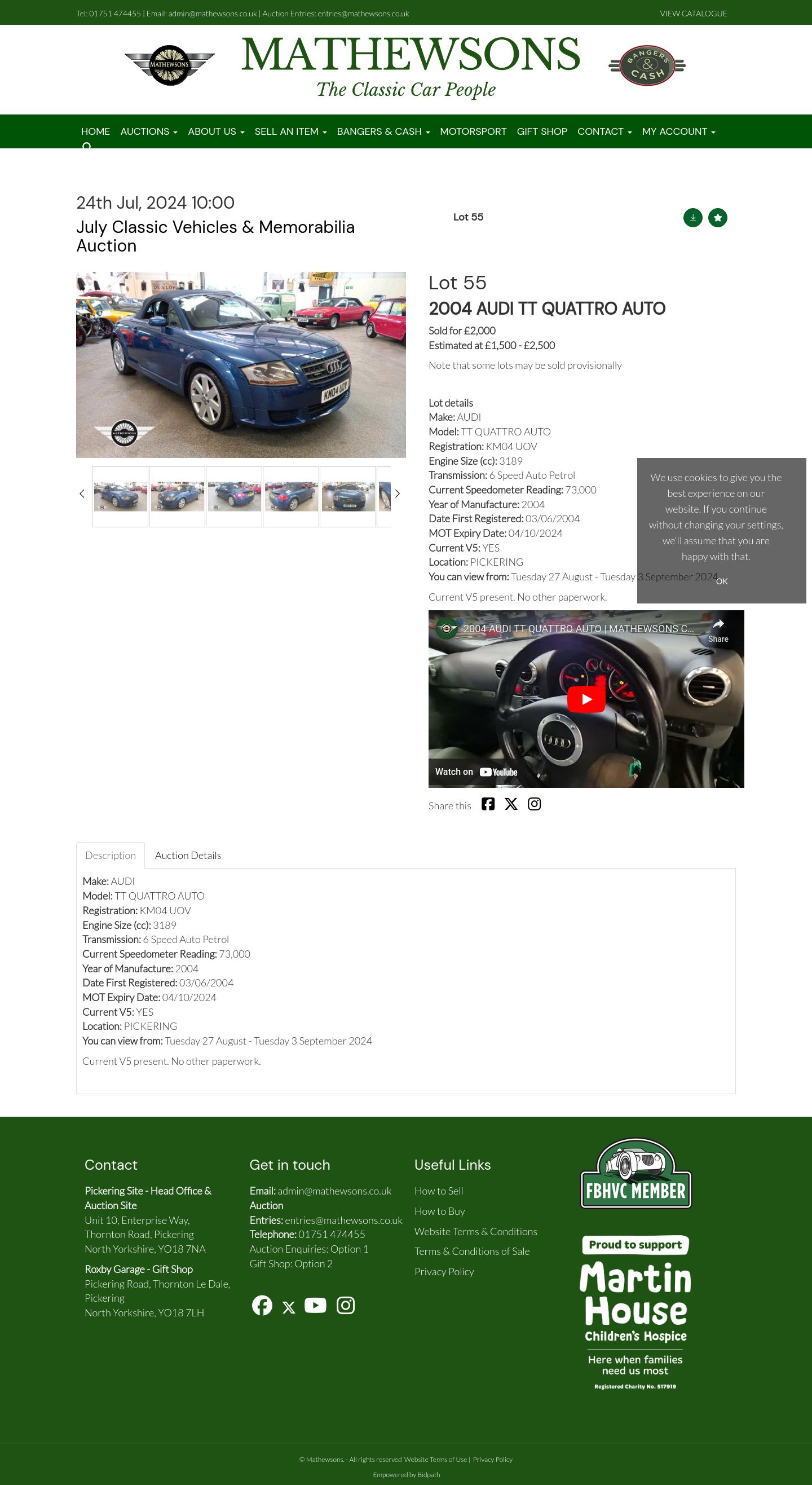Viewport: 812px width, 1485px height.
Task: Switch to the Auction Details tab
Action: point(188,856)
